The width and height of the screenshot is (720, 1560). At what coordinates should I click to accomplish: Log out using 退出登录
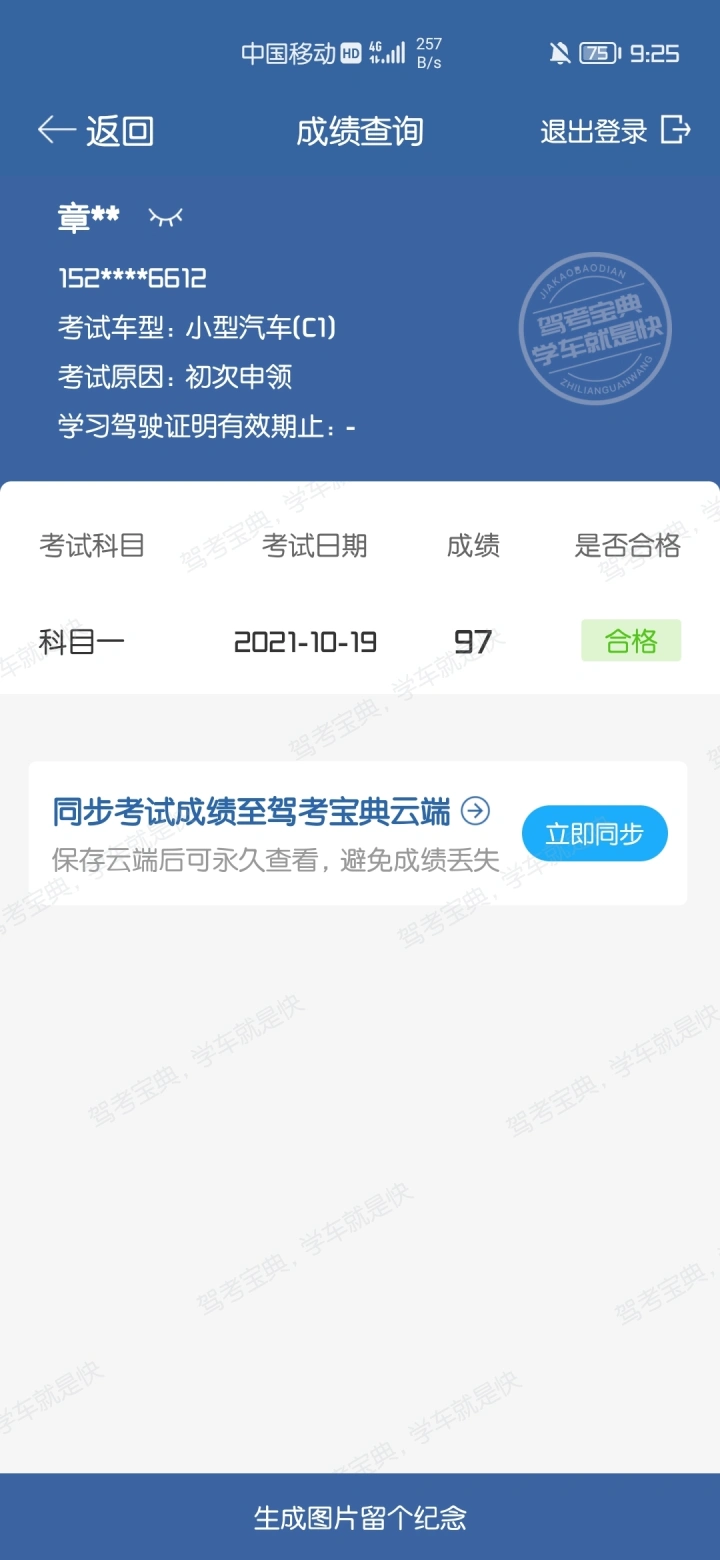(615, 131)
